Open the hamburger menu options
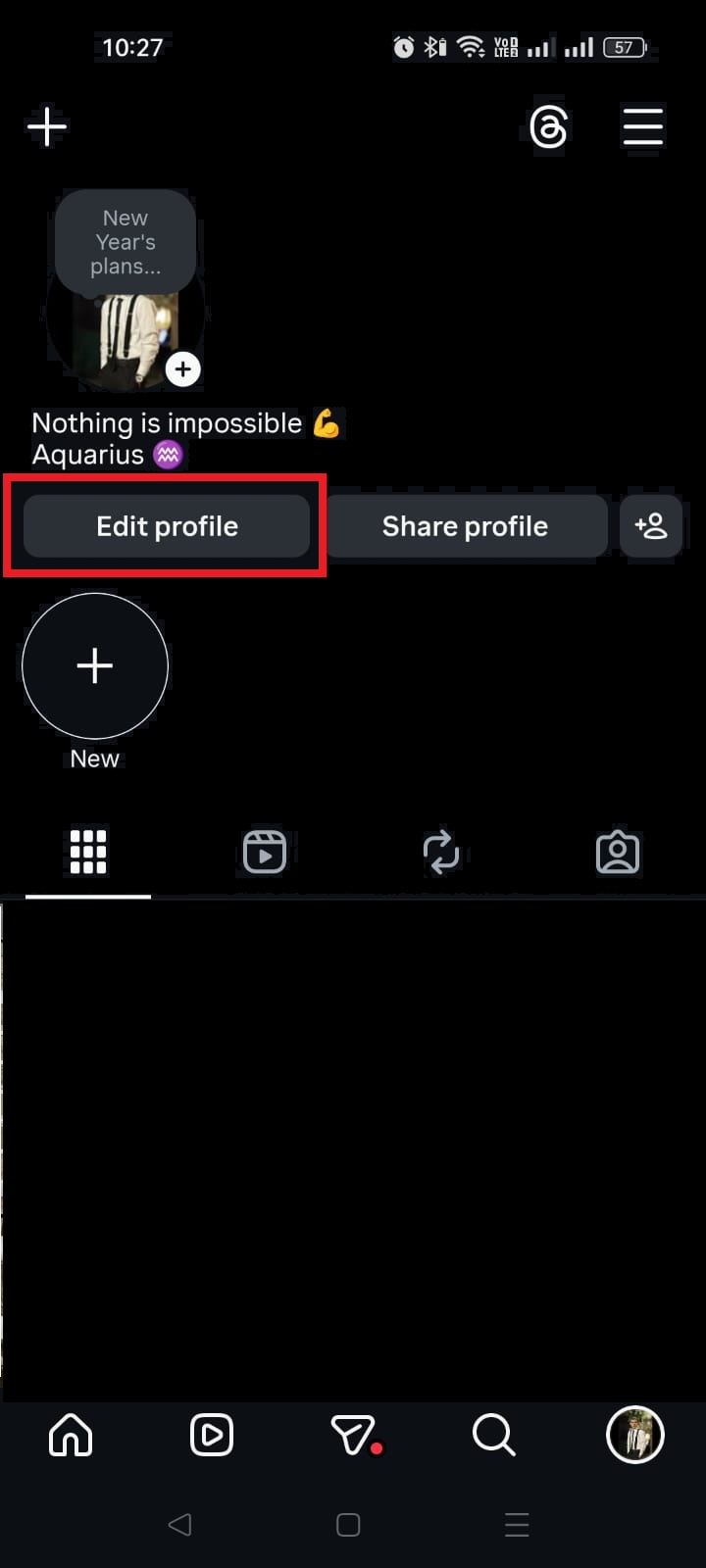Screen dimensions: 706x1568 pyautogui.click(x=643, y=127)
